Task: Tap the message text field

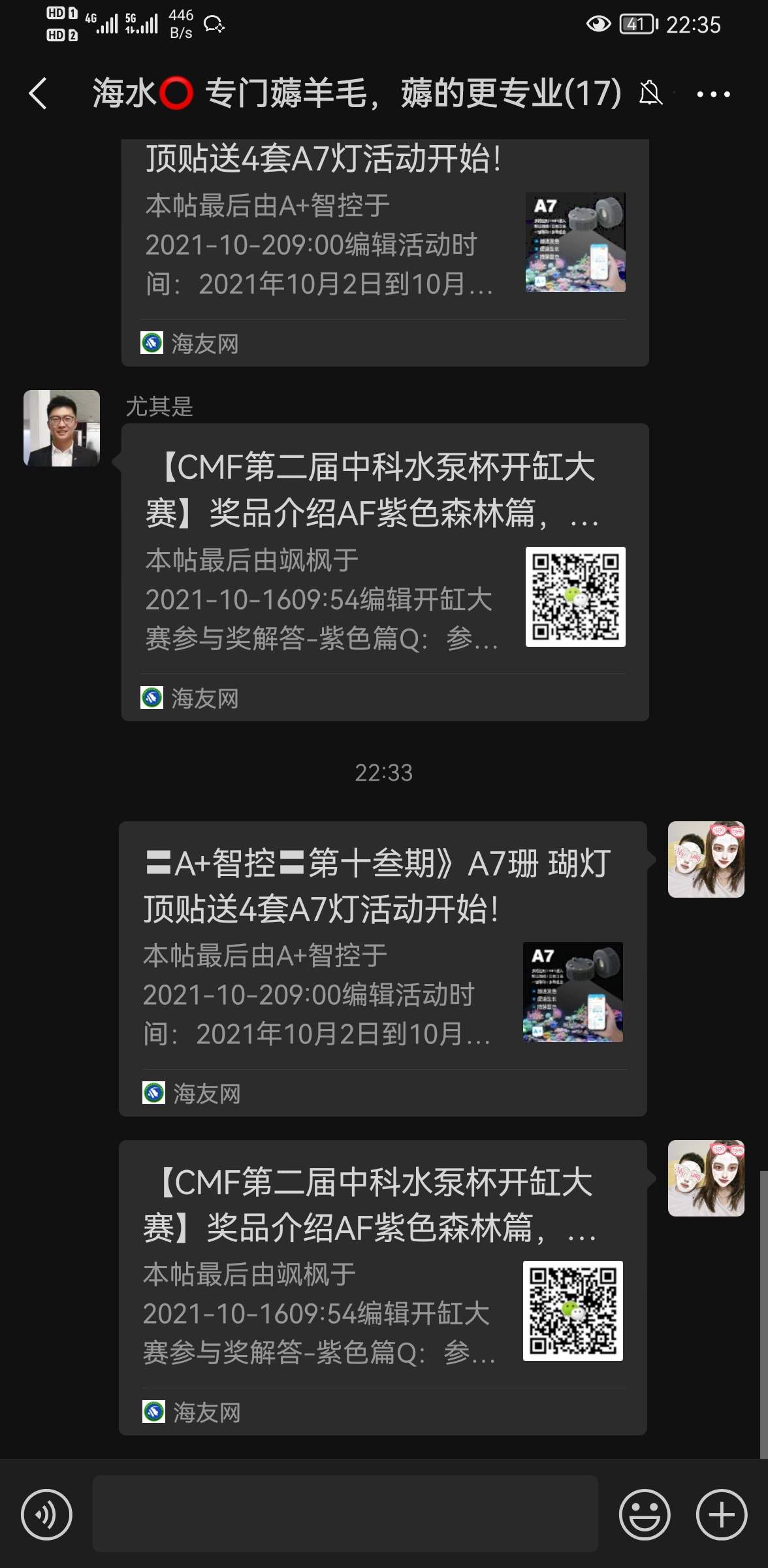Action: [345, 1513]
